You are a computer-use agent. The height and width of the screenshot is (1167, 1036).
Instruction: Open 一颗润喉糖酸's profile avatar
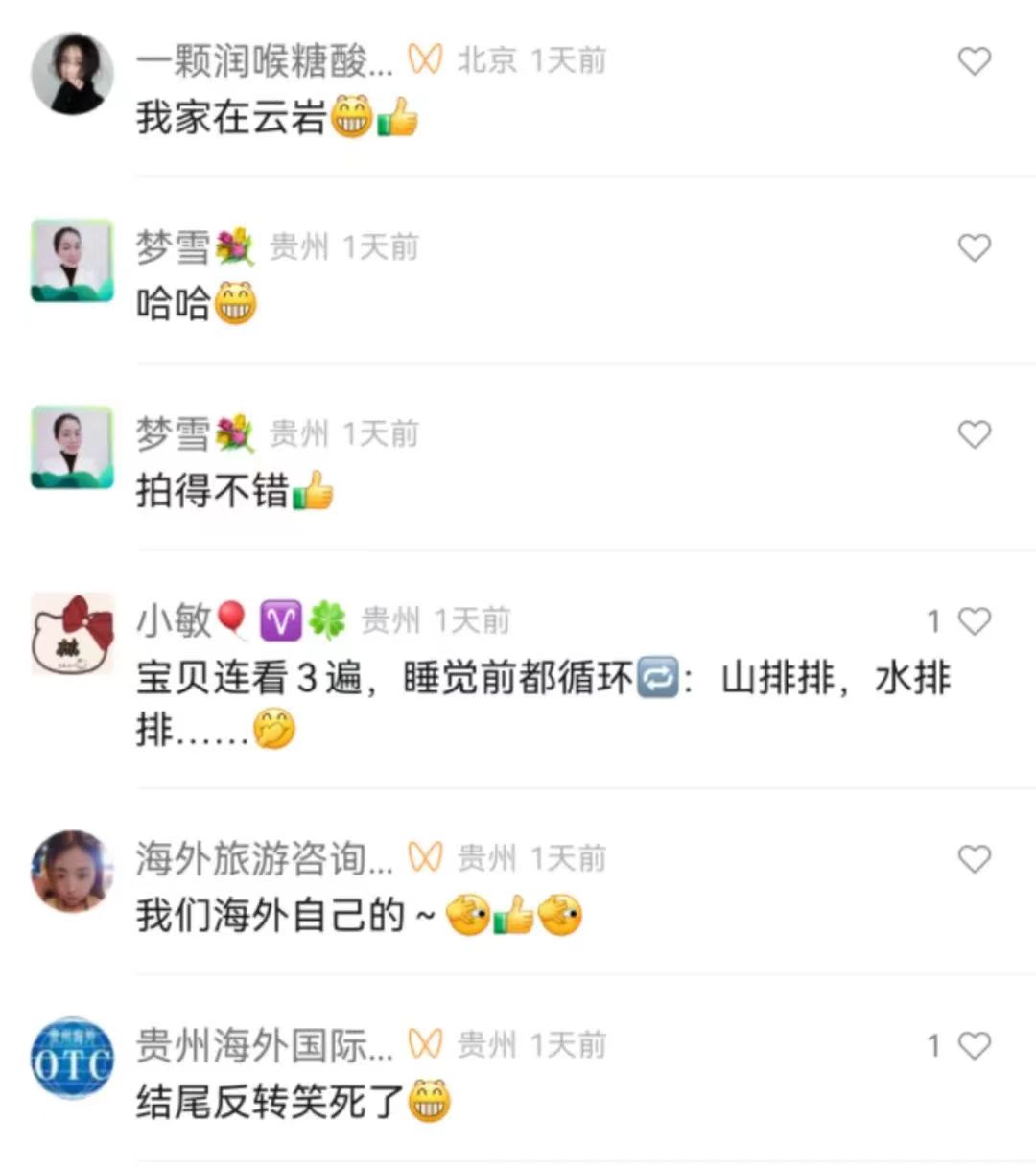tap(72, 74)
